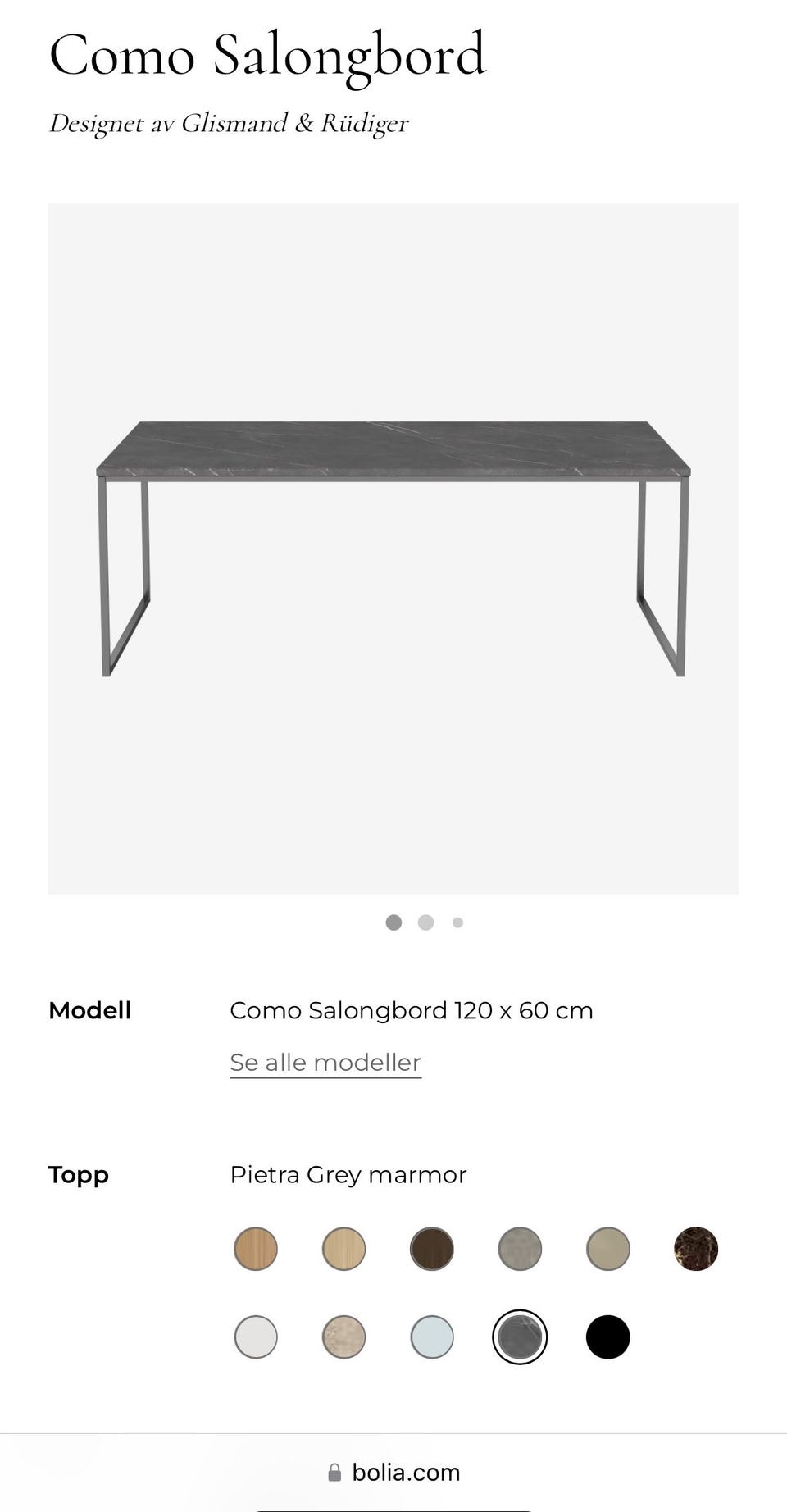Jump to the third image via the last dot
Image resolution: width=787 pixels, height=1512 pixels.
pyautogui.click(x=457, y=922)
